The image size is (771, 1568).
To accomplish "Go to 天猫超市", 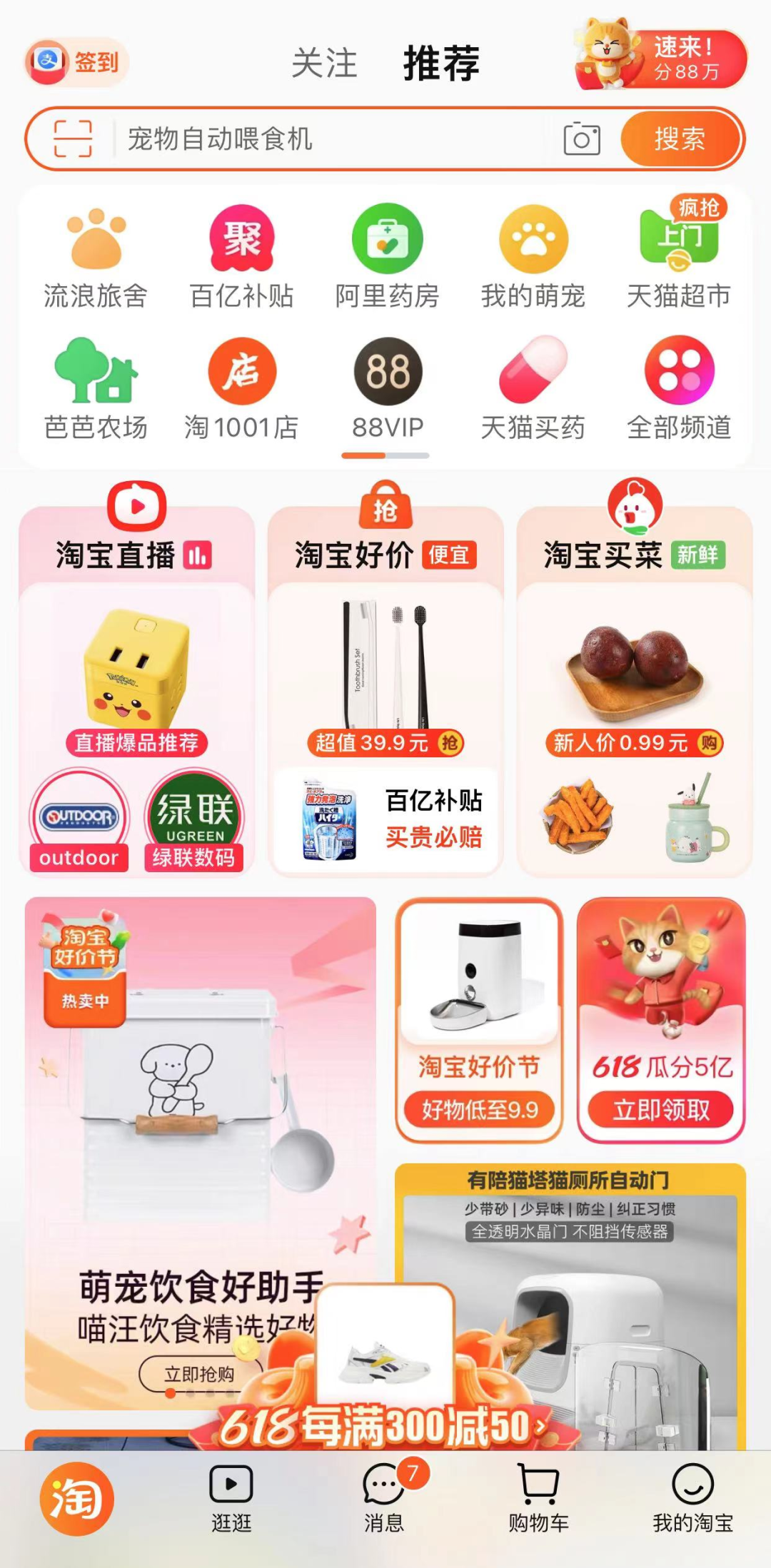I will pyautogui.click(x=679, y=257).
